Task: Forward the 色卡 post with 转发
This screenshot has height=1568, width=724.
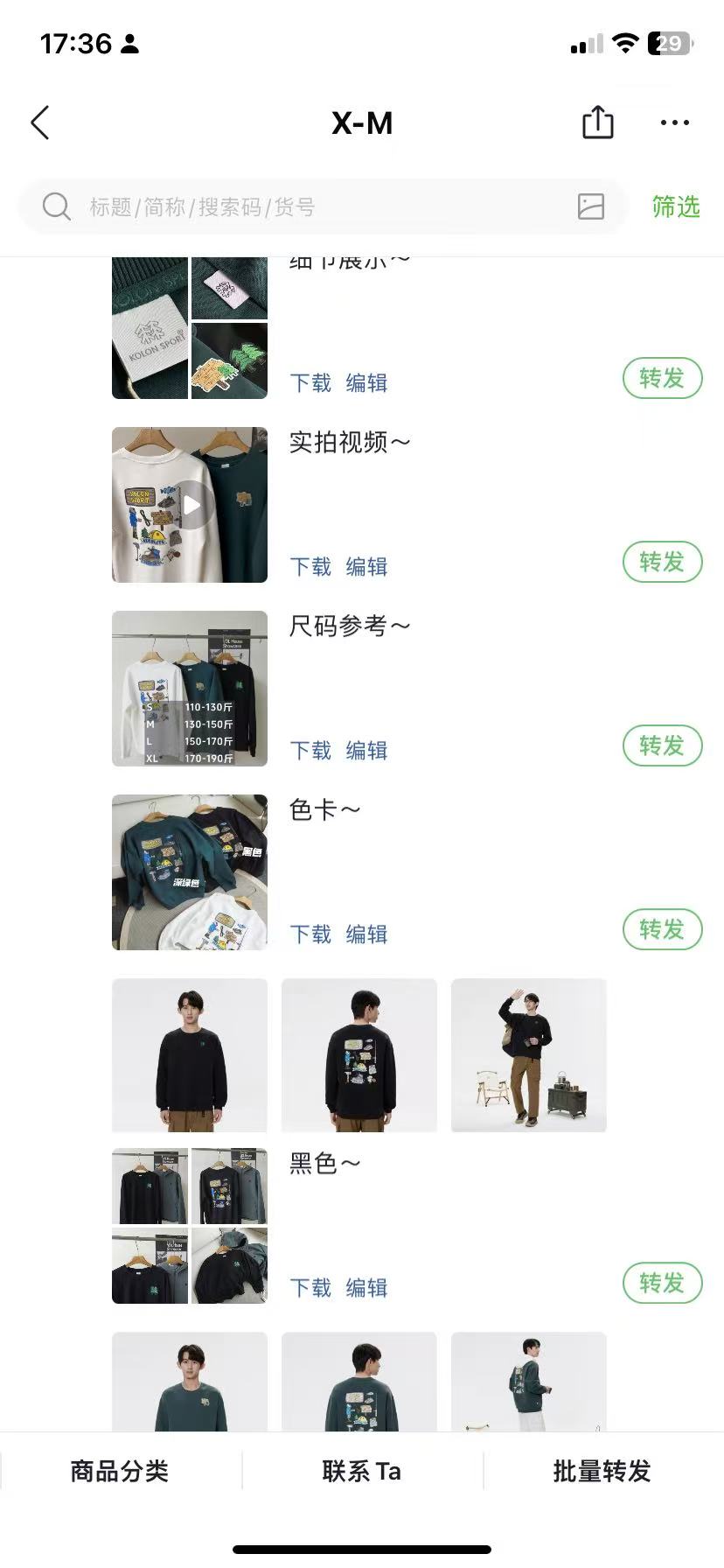Action: 662,929
